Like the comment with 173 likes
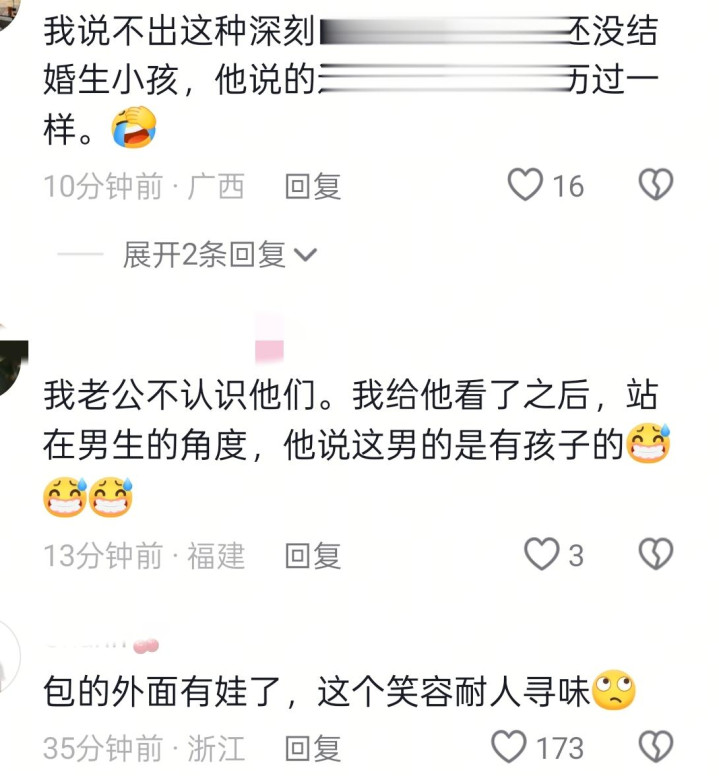Screen dimensions: 719x776 pyautogui.click(x=509, y=746)
